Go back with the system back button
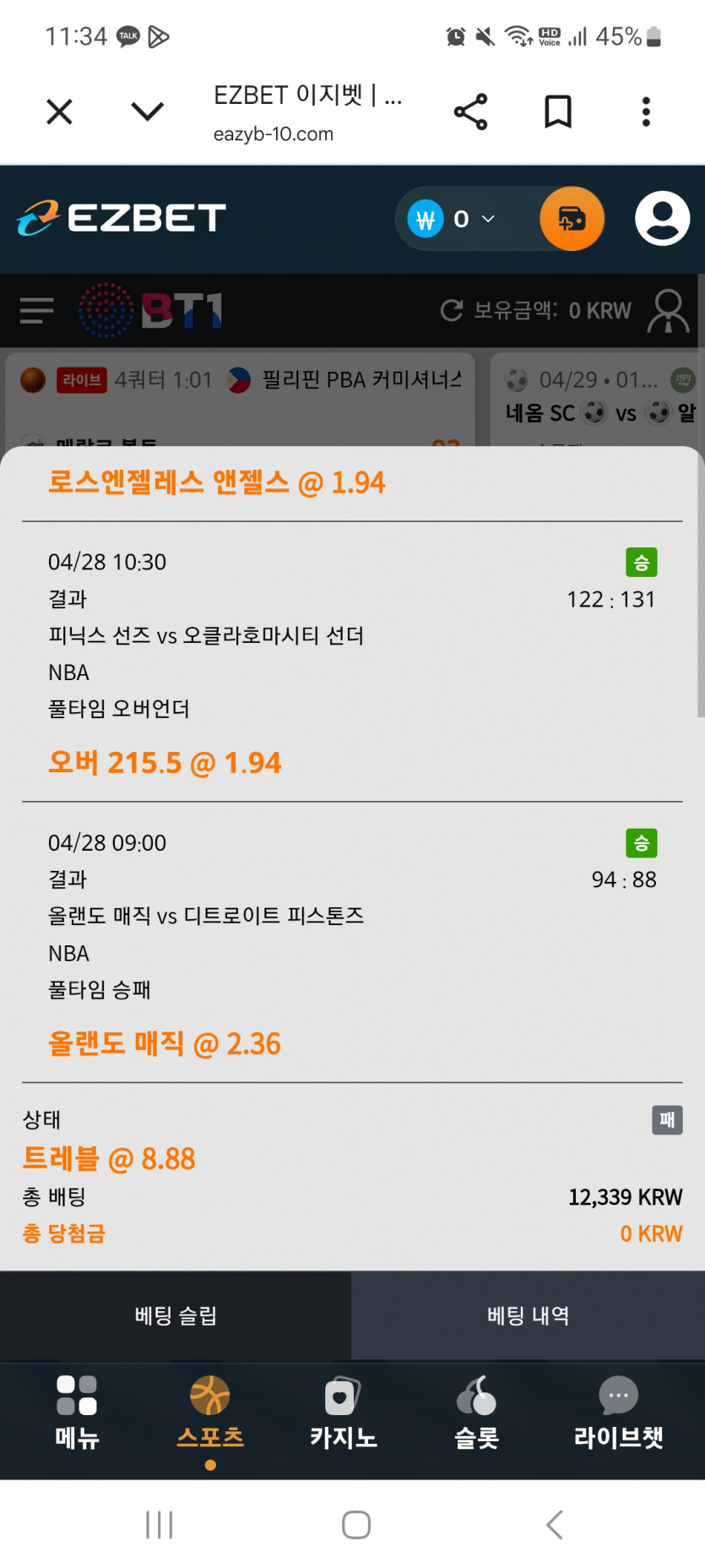The height and width of the screenshot is (1568, 705). click(x=554, y=1525)
